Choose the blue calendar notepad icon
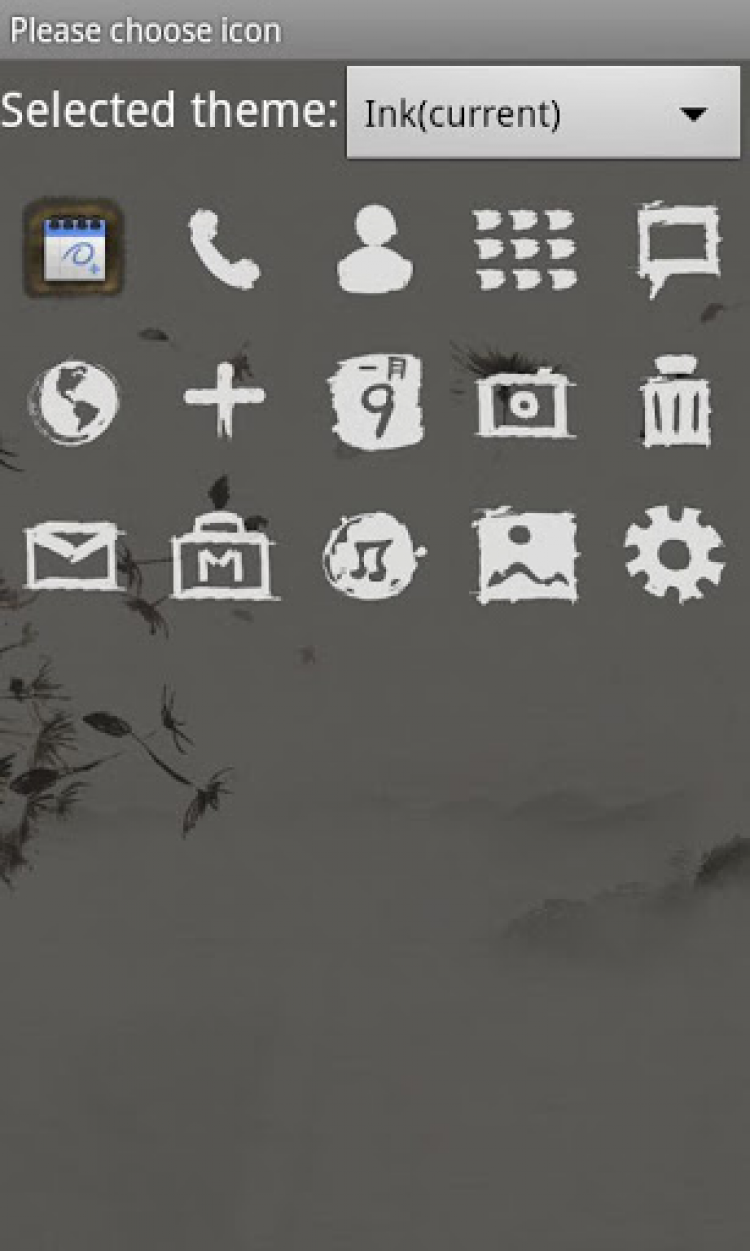Image resolution: width=750 pixels, height=1251 pixels. click(73, 249)
